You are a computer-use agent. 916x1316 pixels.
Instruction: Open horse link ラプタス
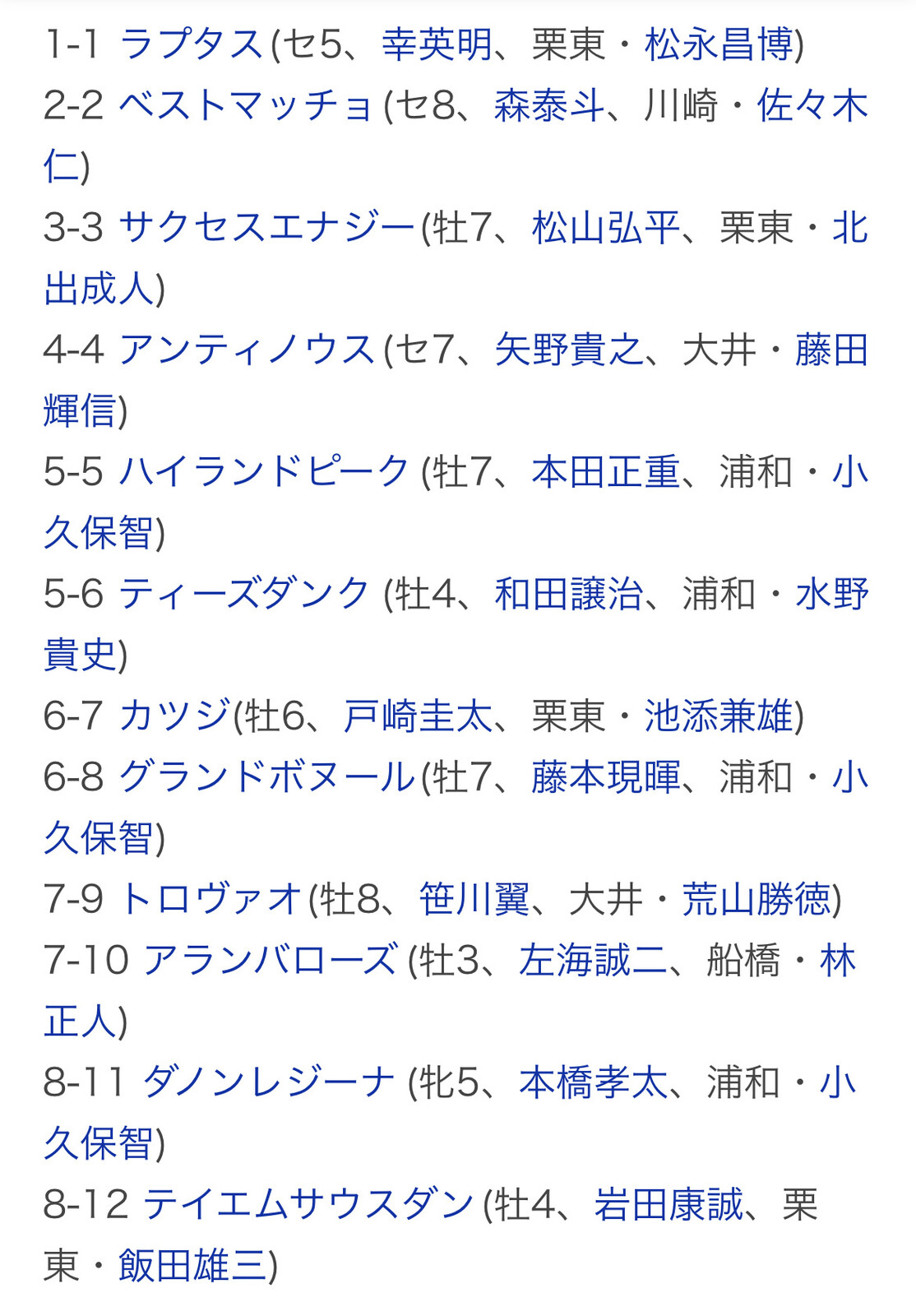tap(191, 44)
